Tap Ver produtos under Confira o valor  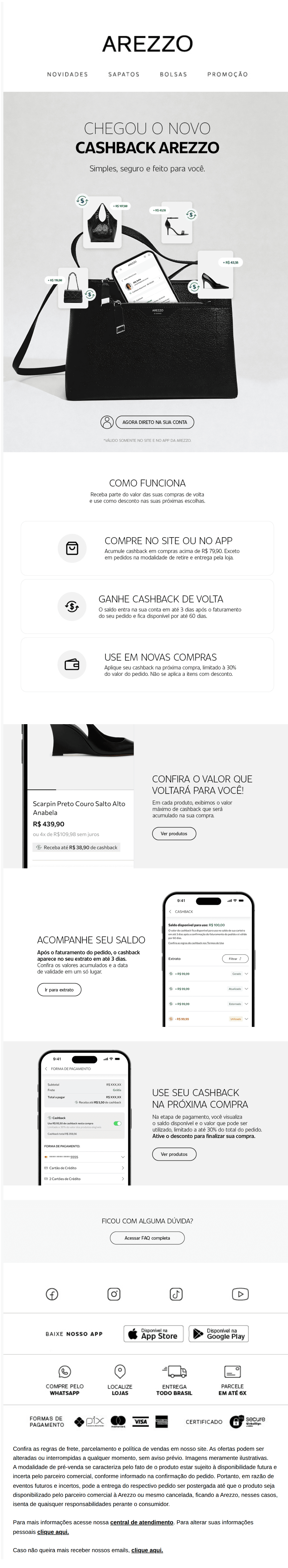pos(174,833)
